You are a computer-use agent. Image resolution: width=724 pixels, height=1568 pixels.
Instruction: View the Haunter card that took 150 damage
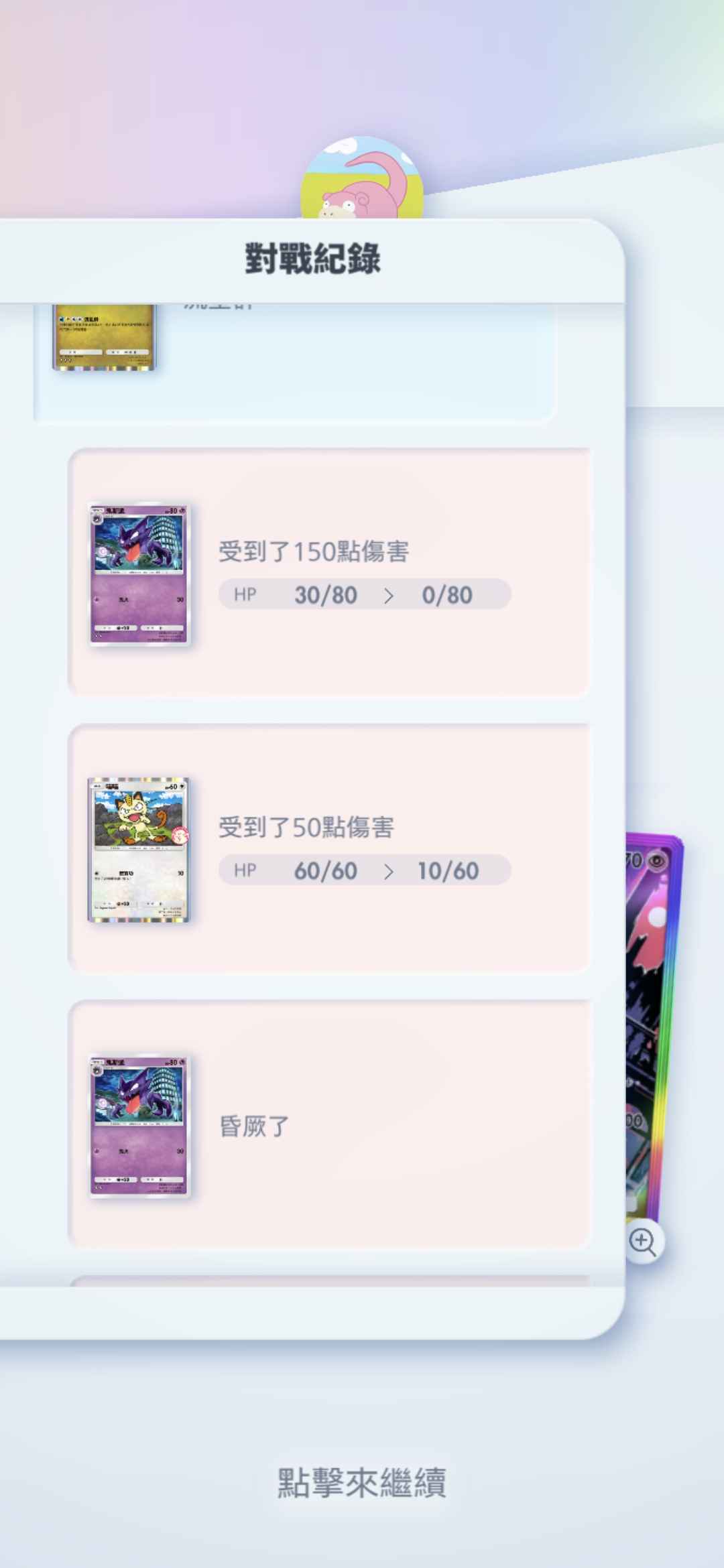tap(139, 575)
